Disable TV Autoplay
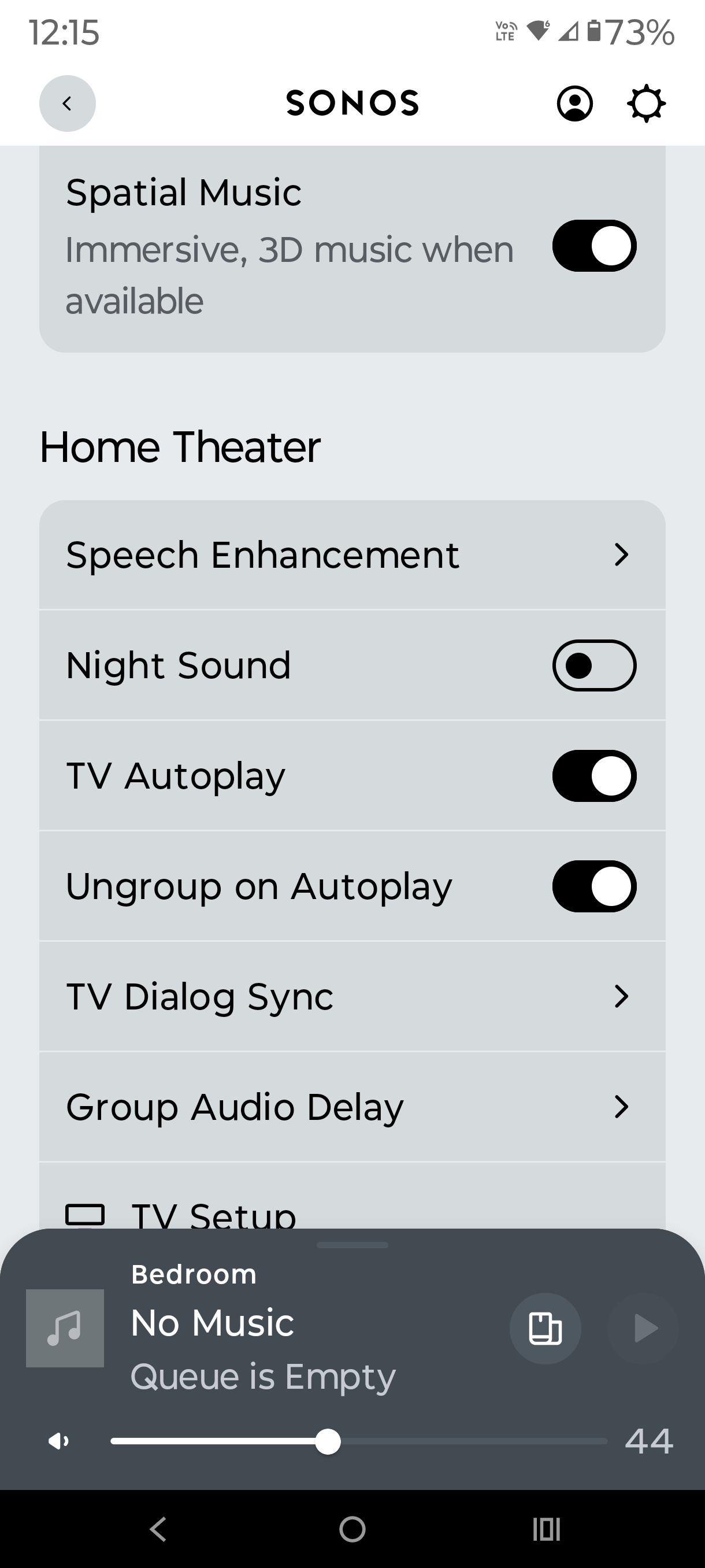The height and width of the screenshot is (1568, 705). (593, 776)
